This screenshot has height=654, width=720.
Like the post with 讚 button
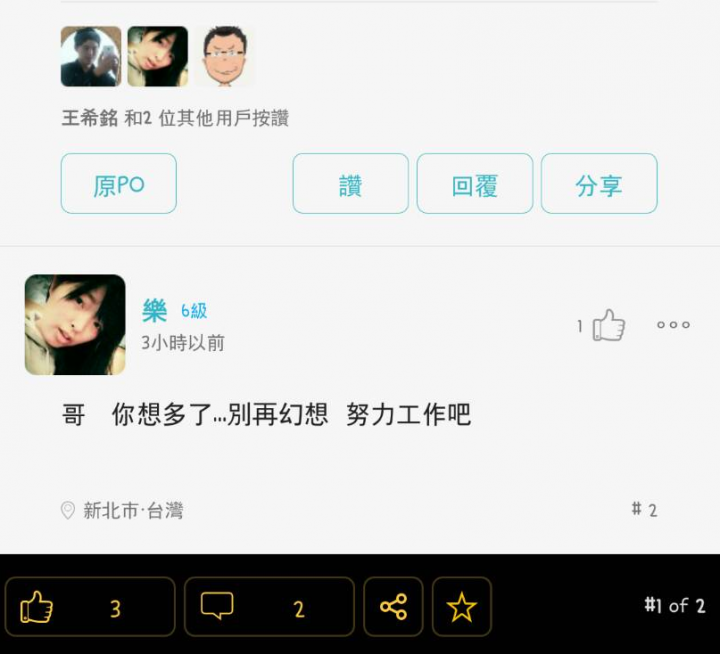coord(350,184)
